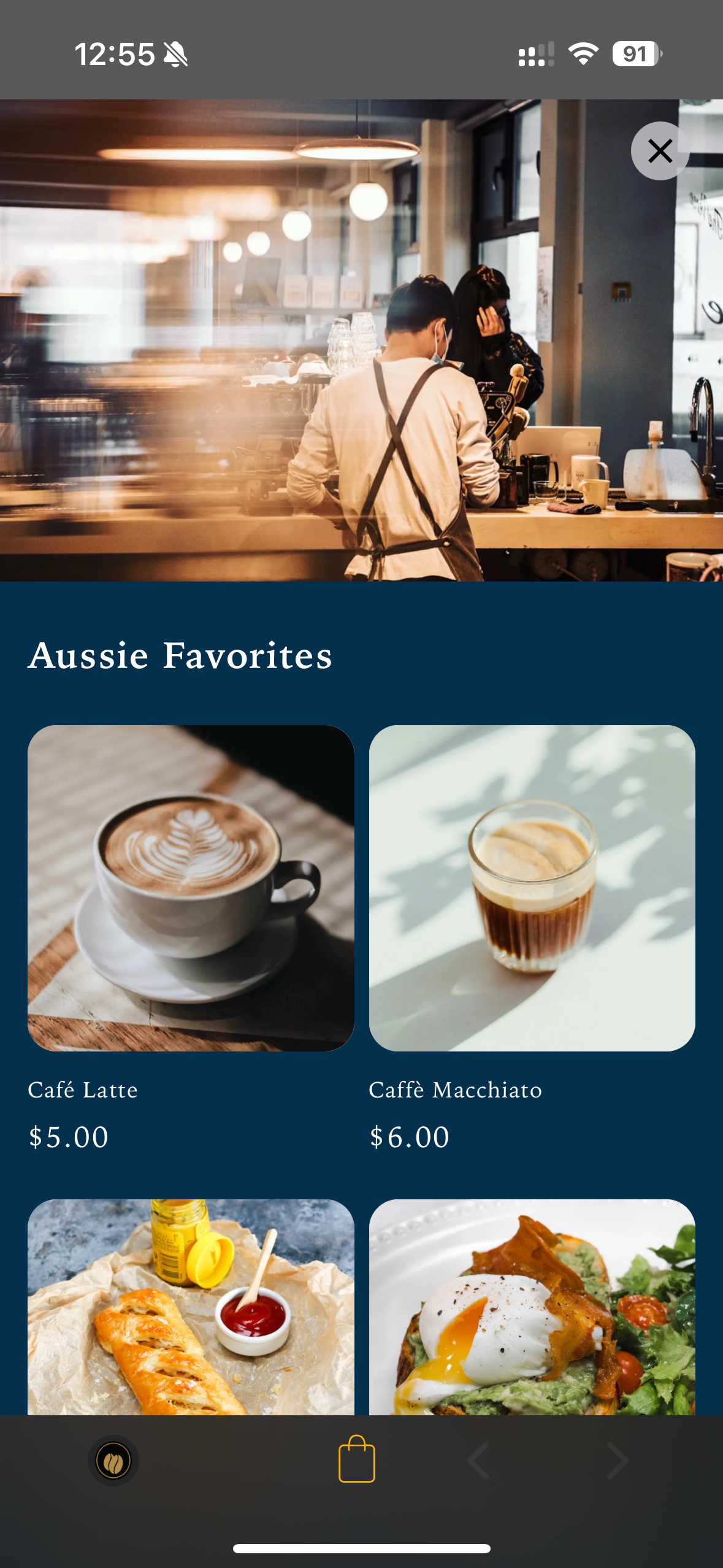Open the Café Latte item

[191, 888]
